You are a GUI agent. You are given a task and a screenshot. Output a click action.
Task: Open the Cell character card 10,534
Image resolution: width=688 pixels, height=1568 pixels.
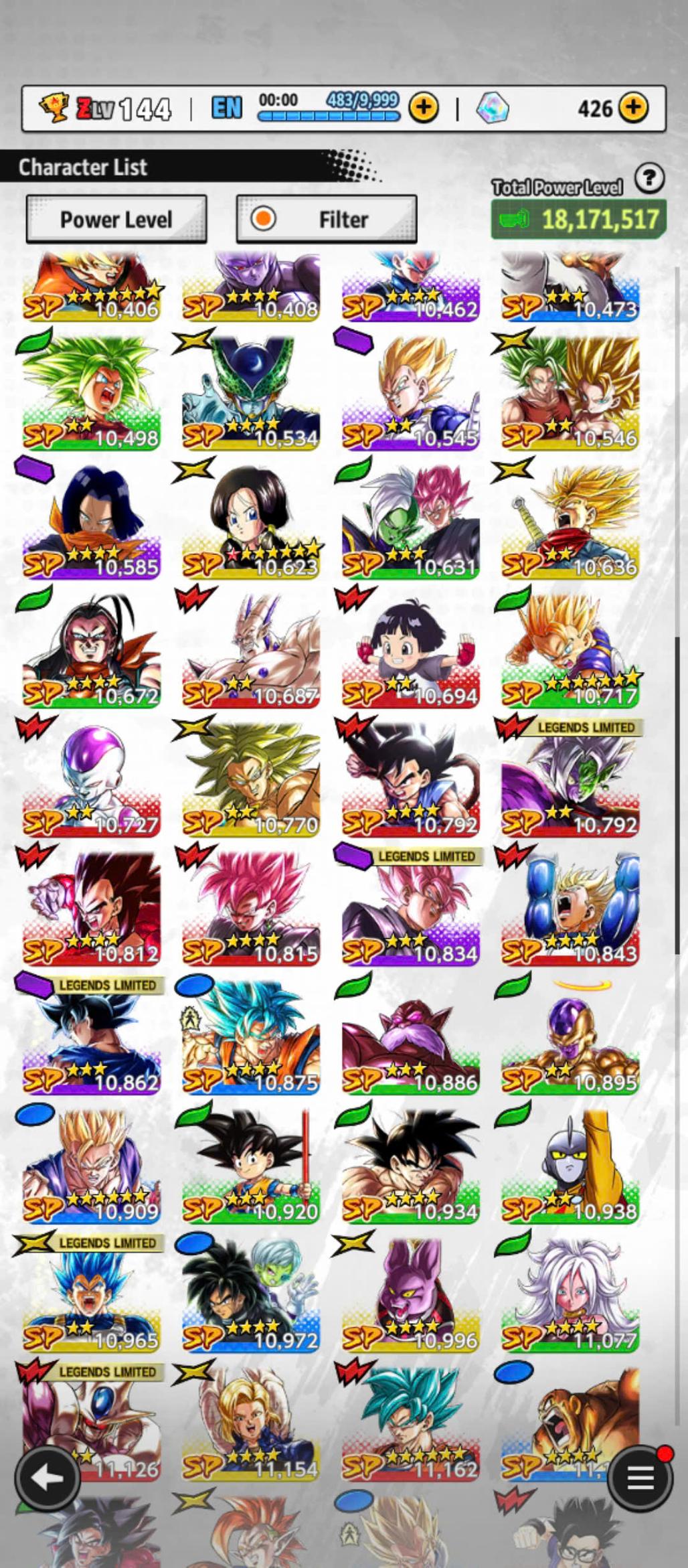pos(251,392)
